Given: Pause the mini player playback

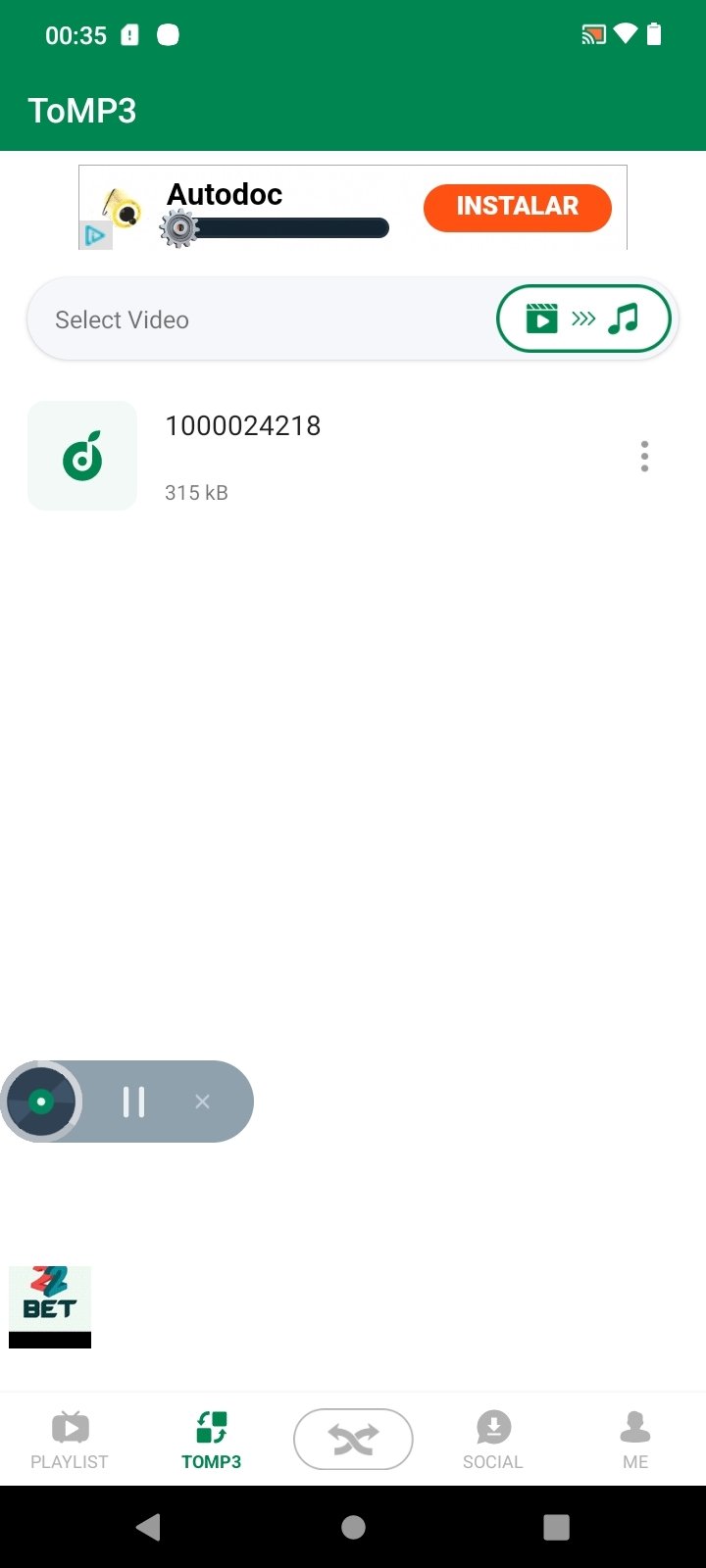Looking at the screenshot, I should [134, 1102].
